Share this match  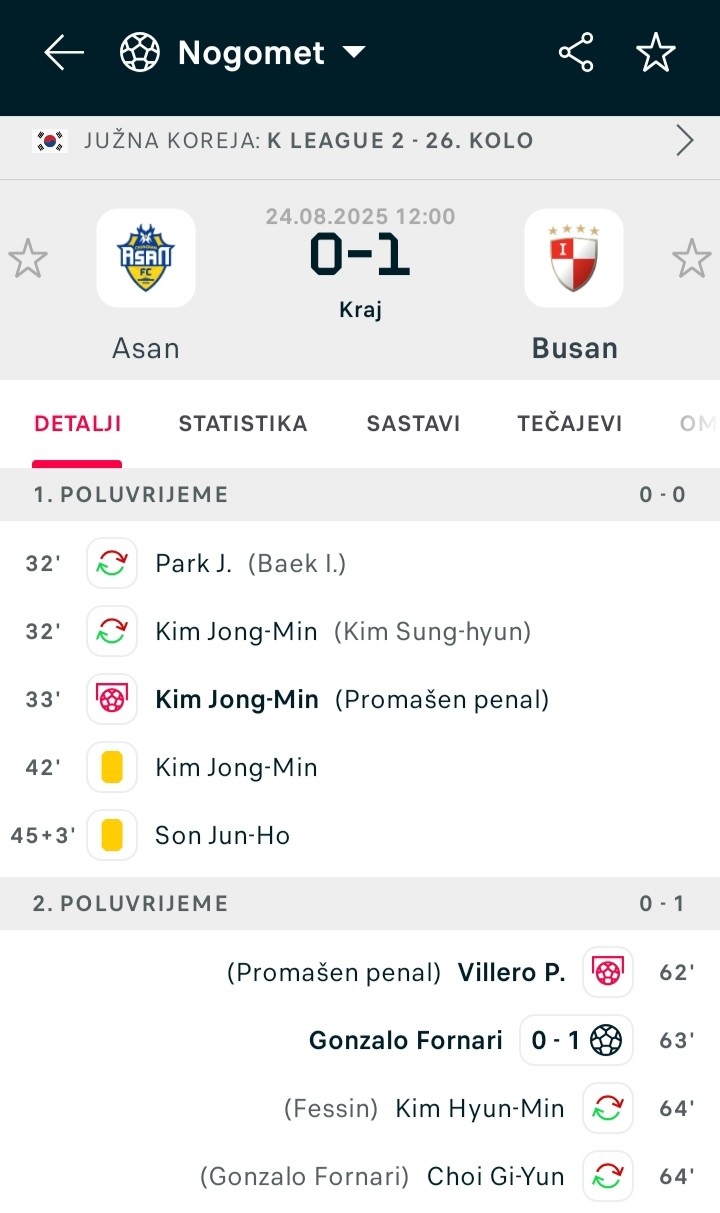click(x=576, y=53)
